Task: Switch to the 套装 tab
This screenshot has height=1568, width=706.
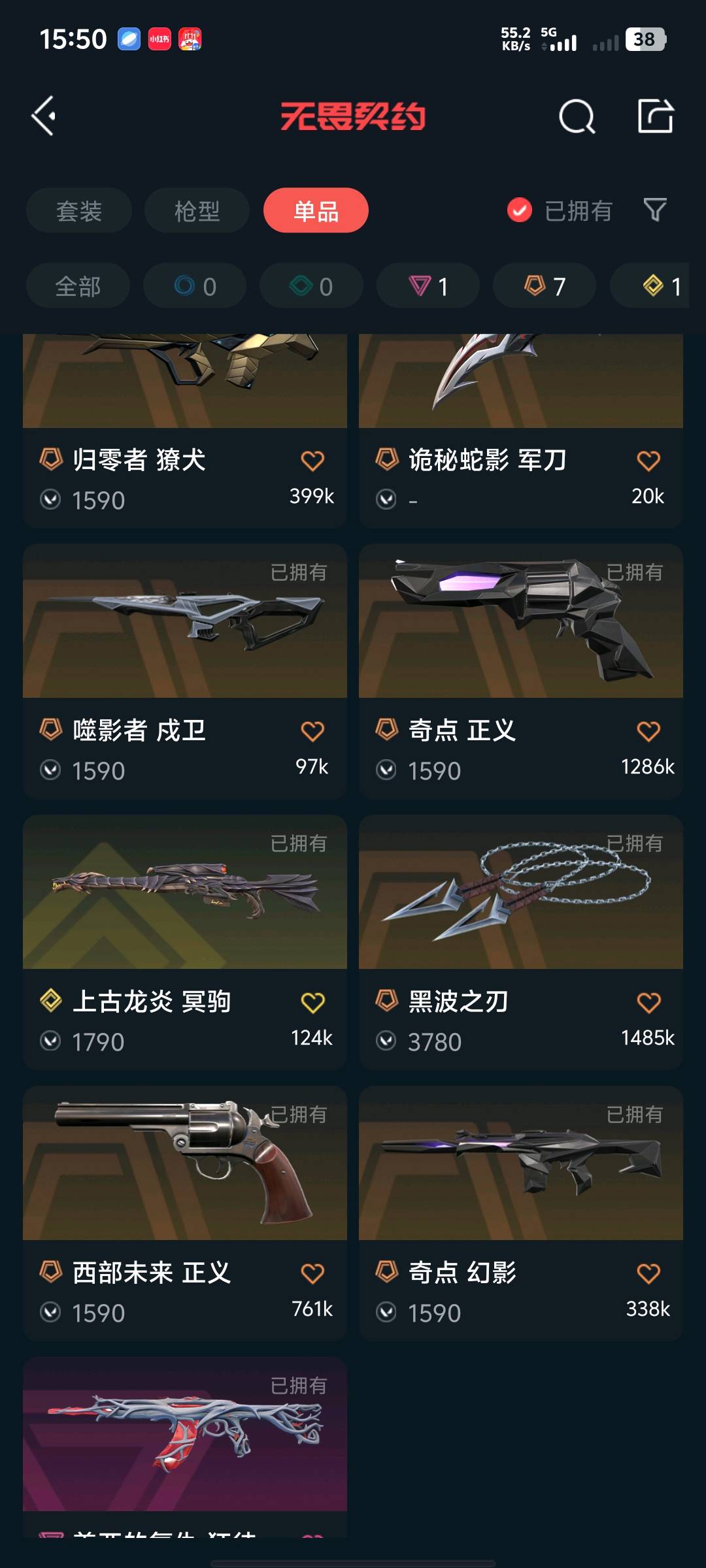Action: (x=79, y=210)
